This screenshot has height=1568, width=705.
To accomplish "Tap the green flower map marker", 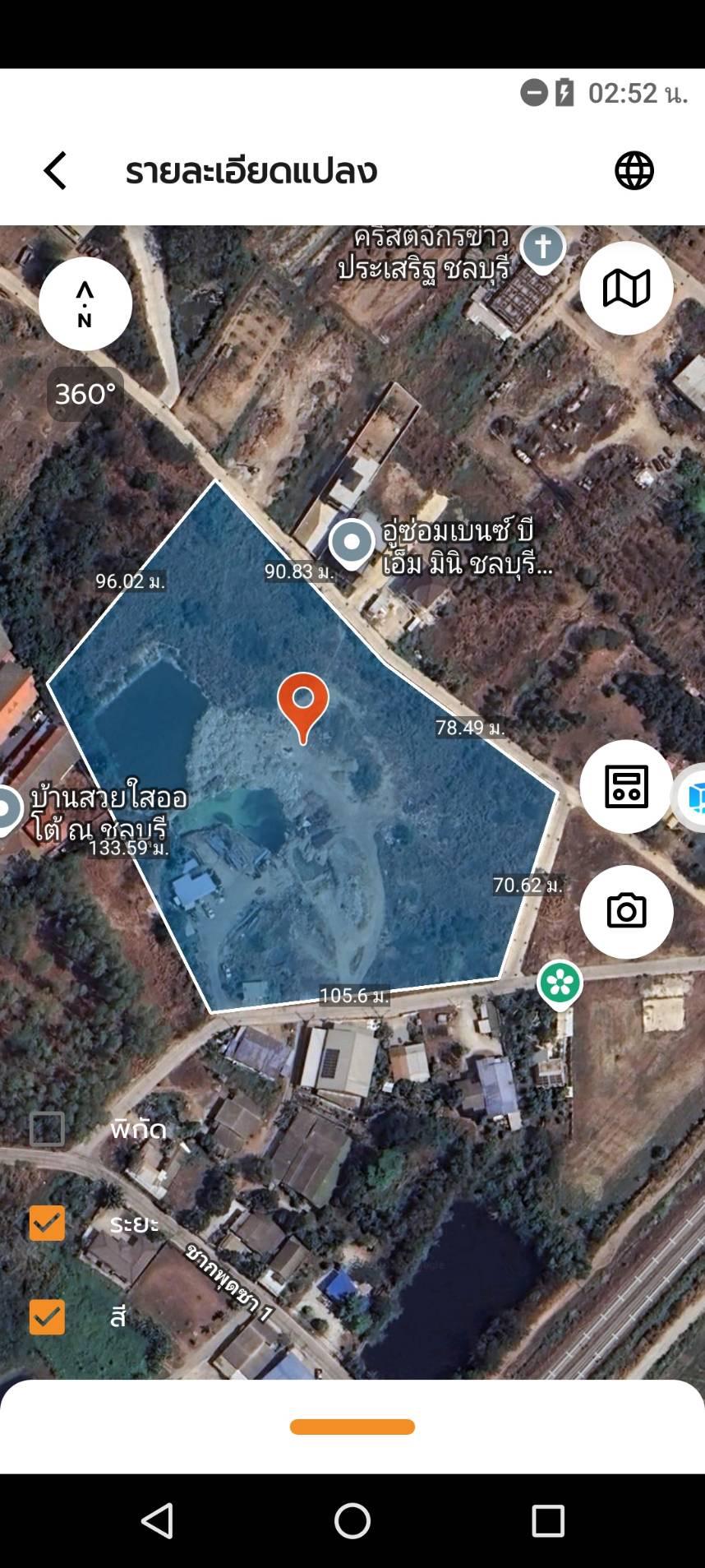I will pos(560,985).
